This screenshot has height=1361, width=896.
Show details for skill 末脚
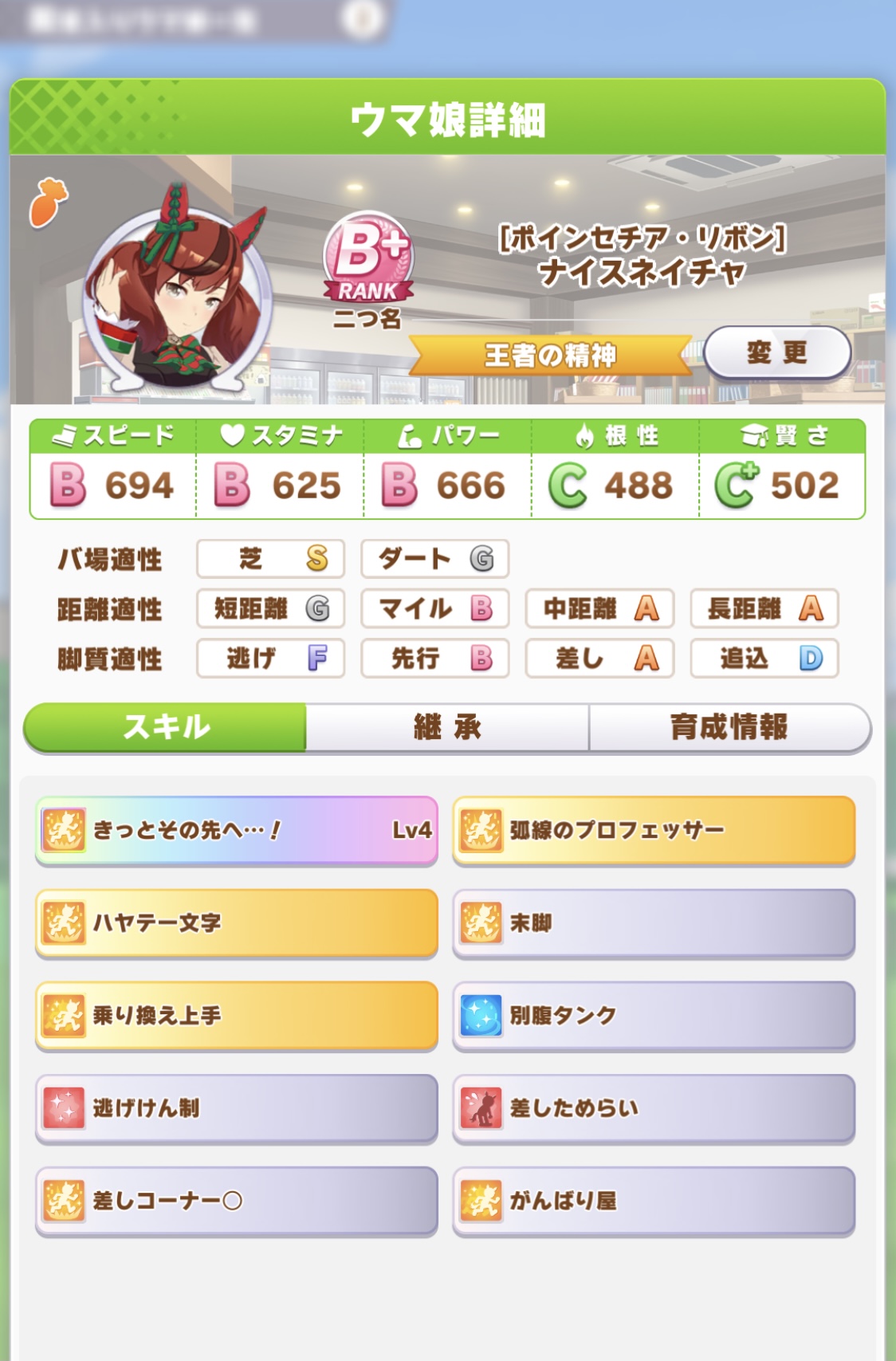(654, 923)
